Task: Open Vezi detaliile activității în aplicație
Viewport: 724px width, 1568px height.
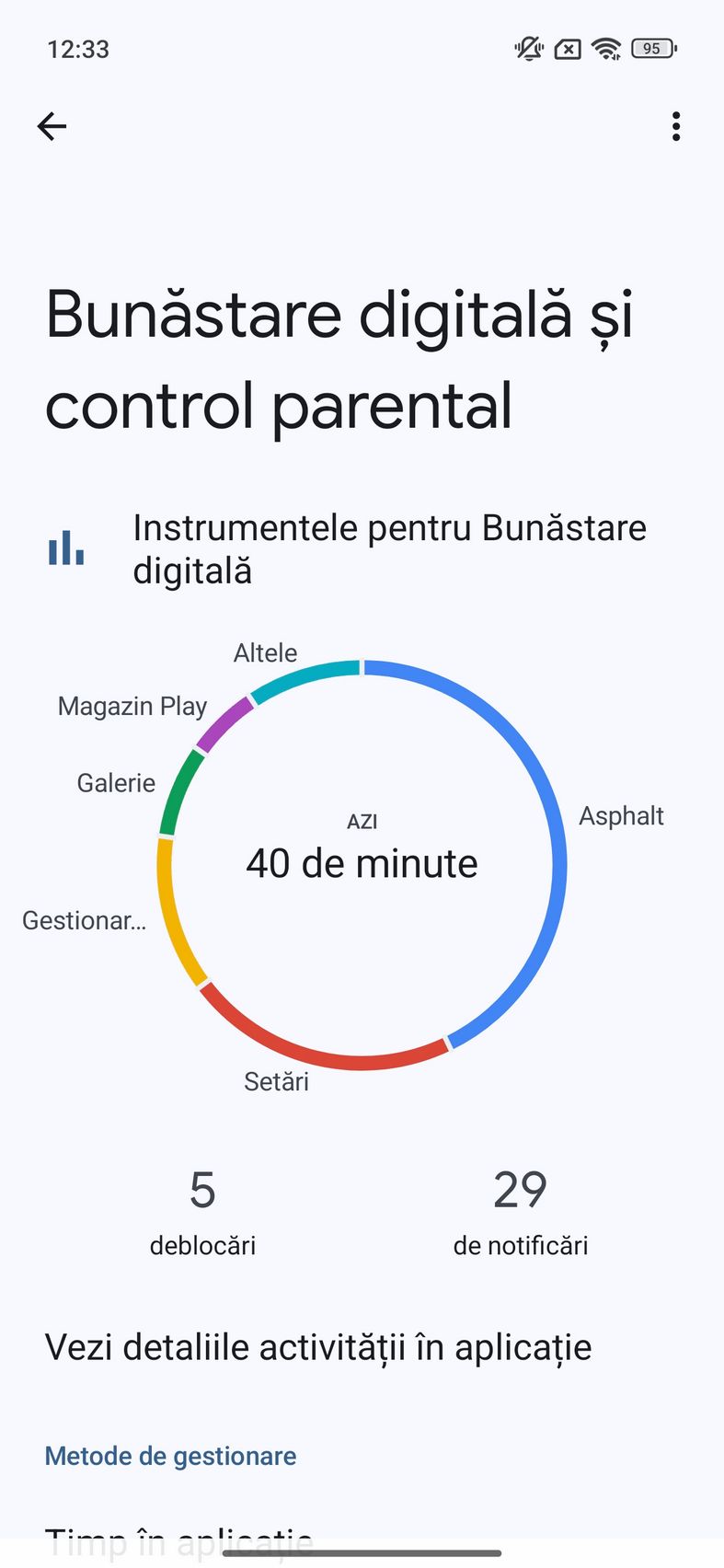Action: click(318, 1347)
